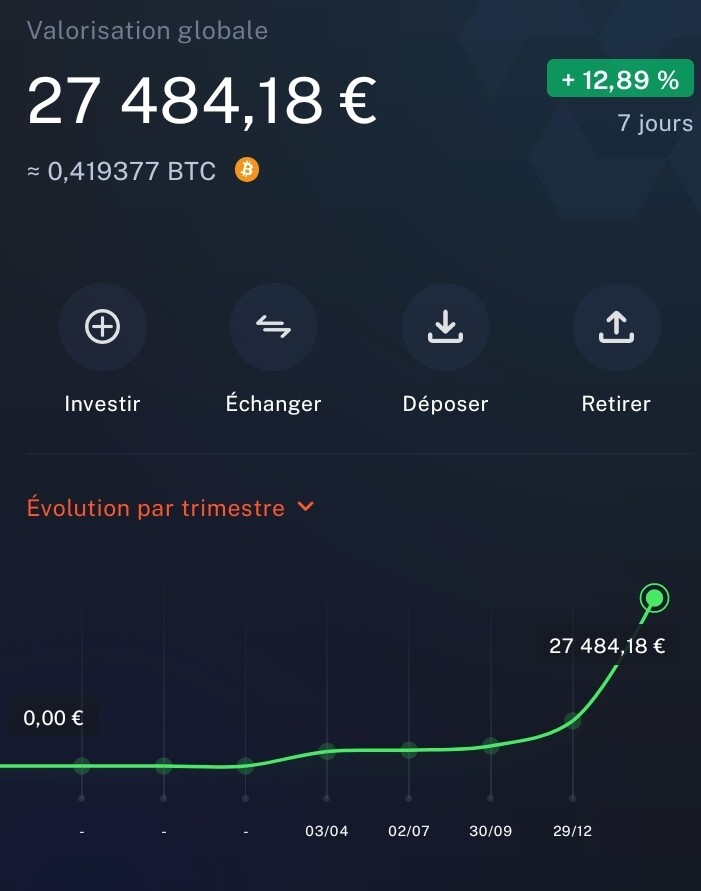701x891 pixels.
Task: Expand the Évolution par trimestre dropdown
Action: [170, 507]
